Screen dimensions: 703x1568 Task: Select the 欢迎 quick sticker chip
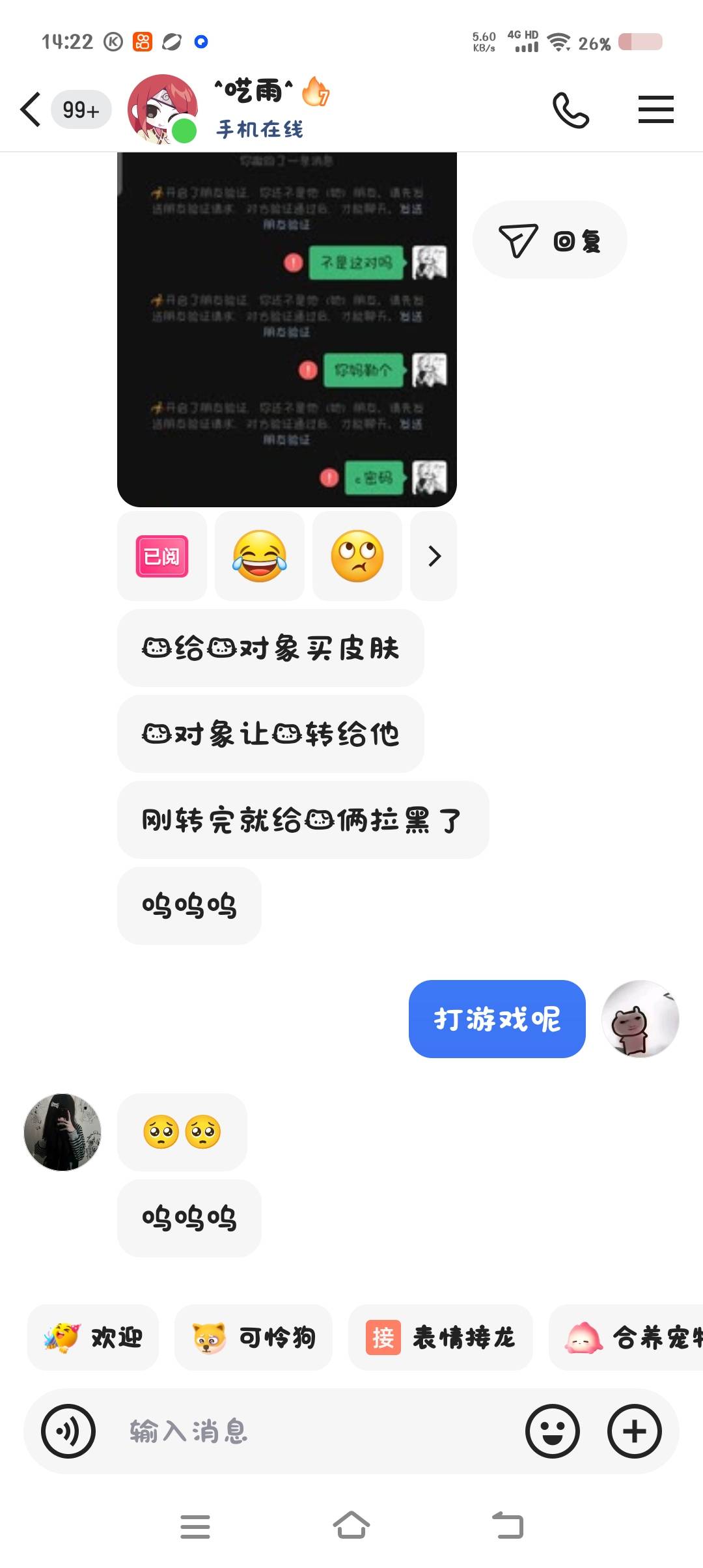tap(93, 1337)
